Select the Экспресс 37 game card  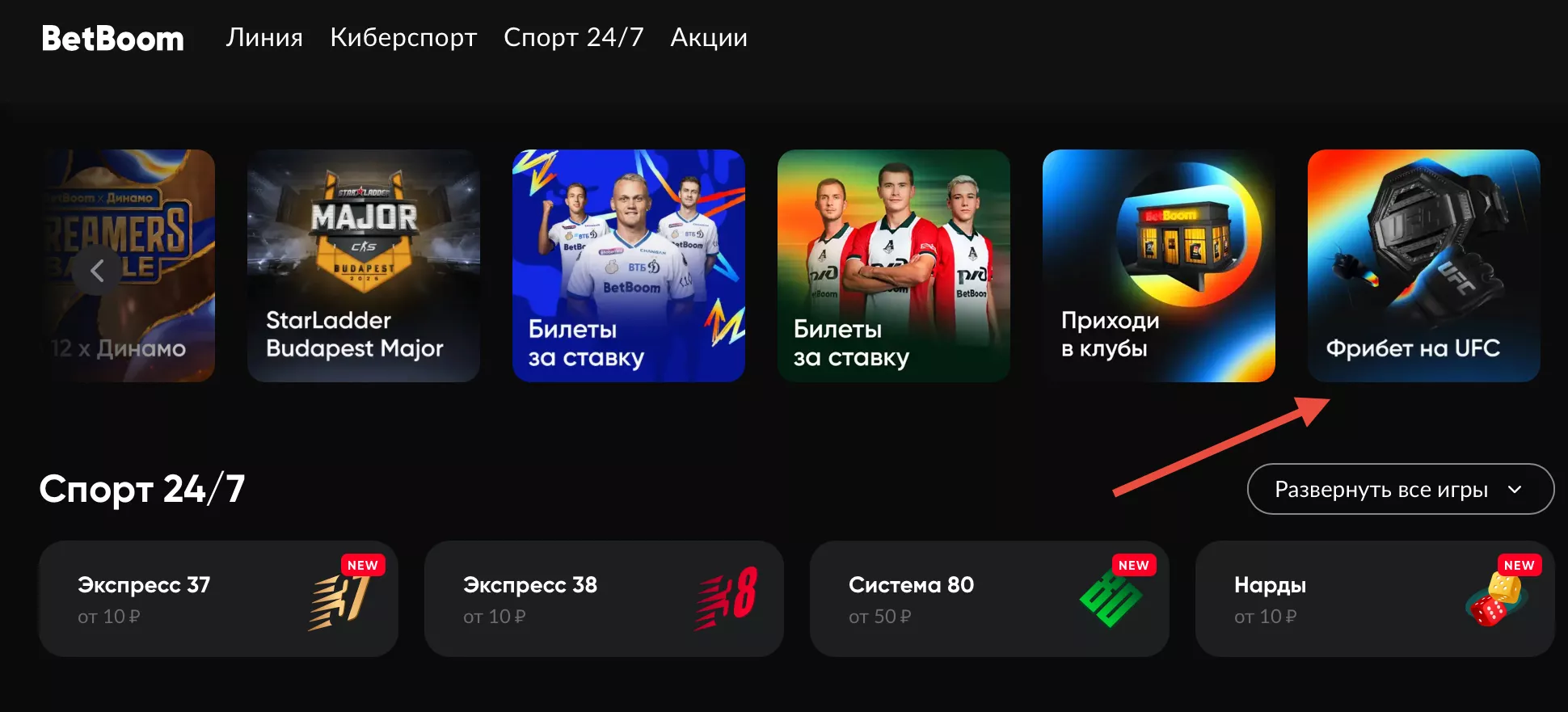(x=218, y=599)
